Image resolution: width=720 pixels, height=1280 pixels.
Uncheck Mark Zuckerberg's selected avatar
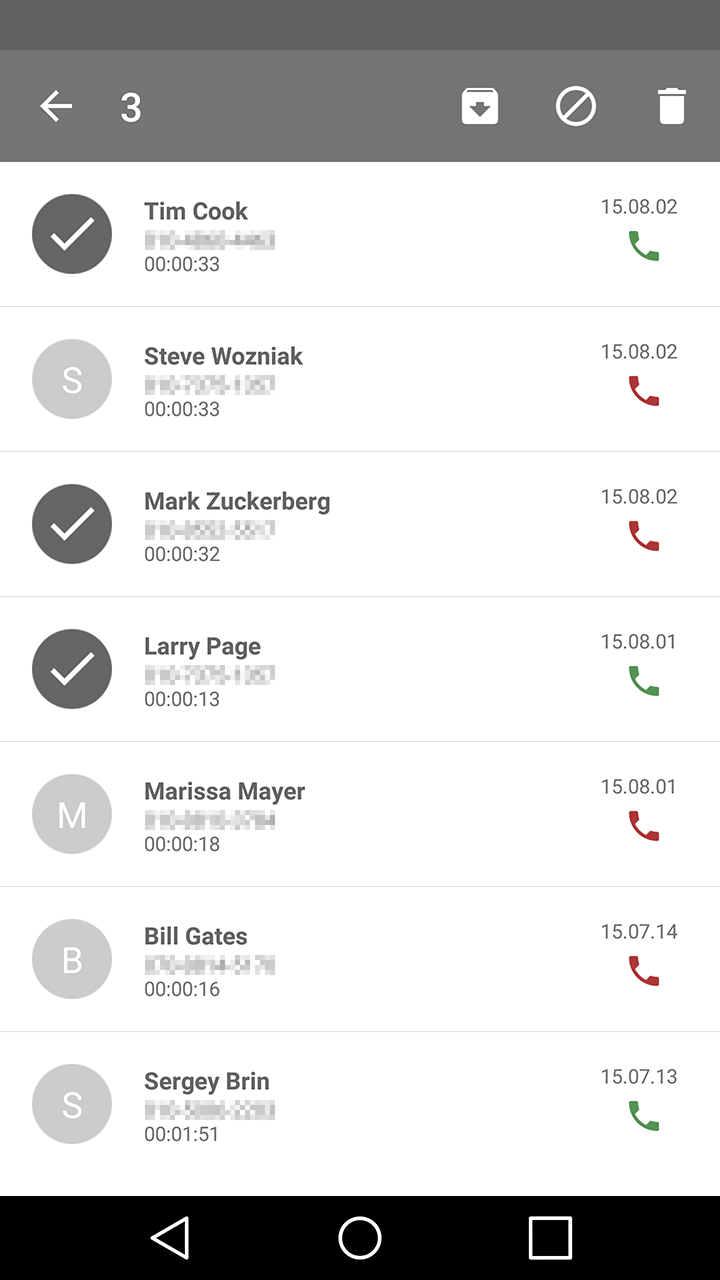click(x=72, y=523)
